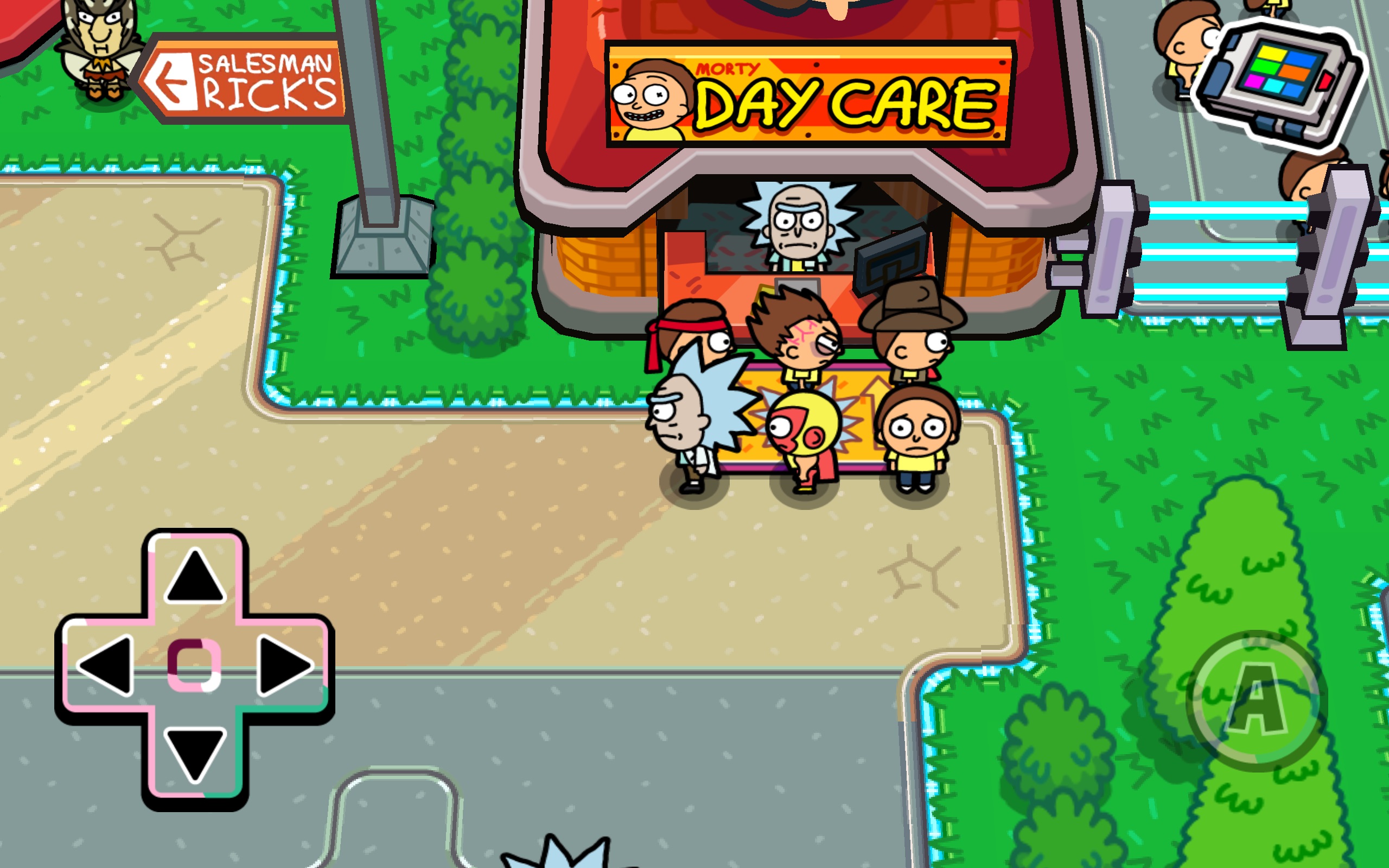Tap the D-pad right arrow
The image size is (1389, 868).
tap(284, 665)
